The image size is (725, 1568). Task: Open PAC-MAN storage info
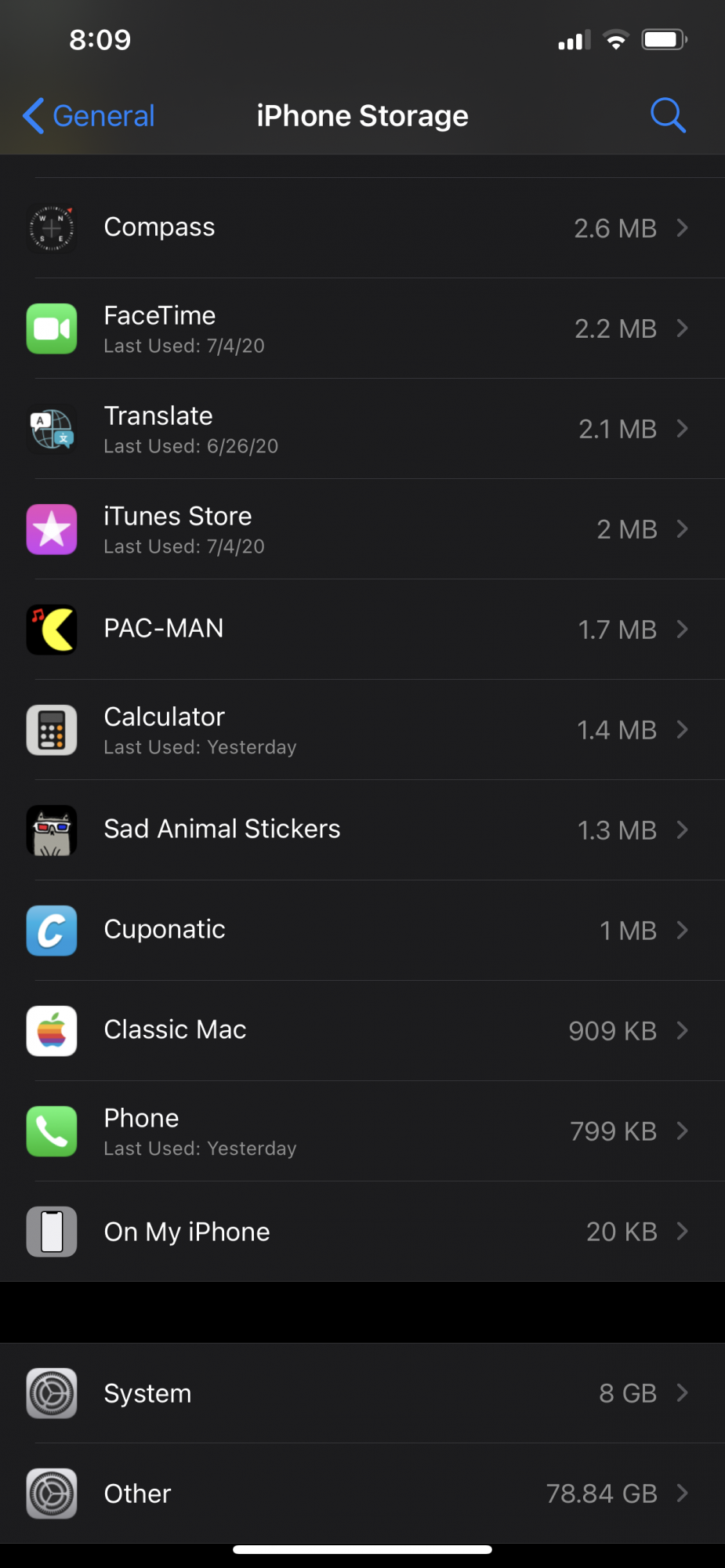362,630
